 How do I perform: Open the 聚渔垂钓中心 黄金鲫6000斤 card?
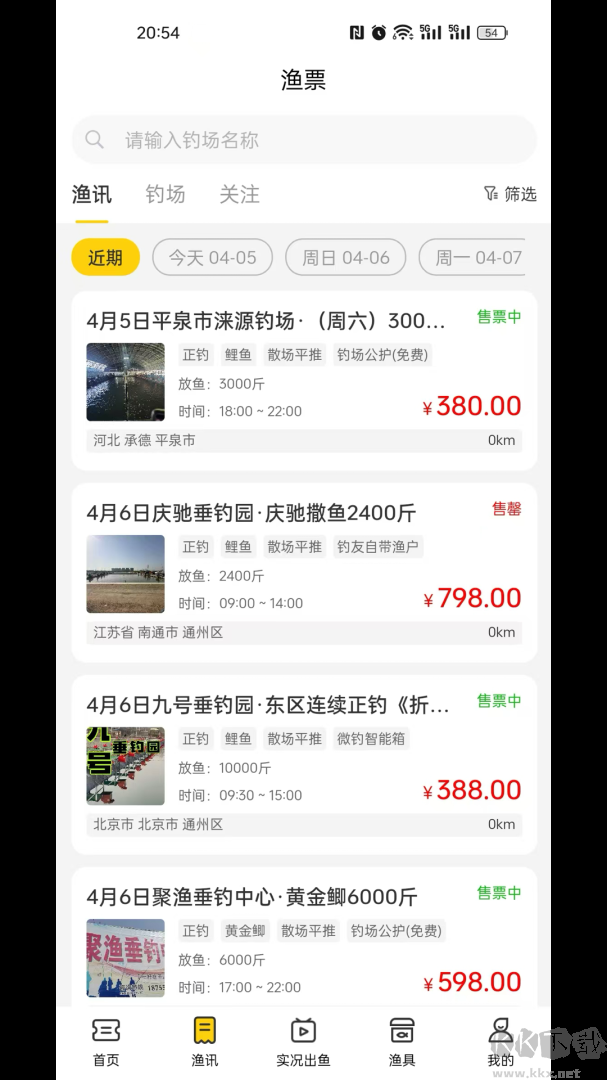(304, 940)
